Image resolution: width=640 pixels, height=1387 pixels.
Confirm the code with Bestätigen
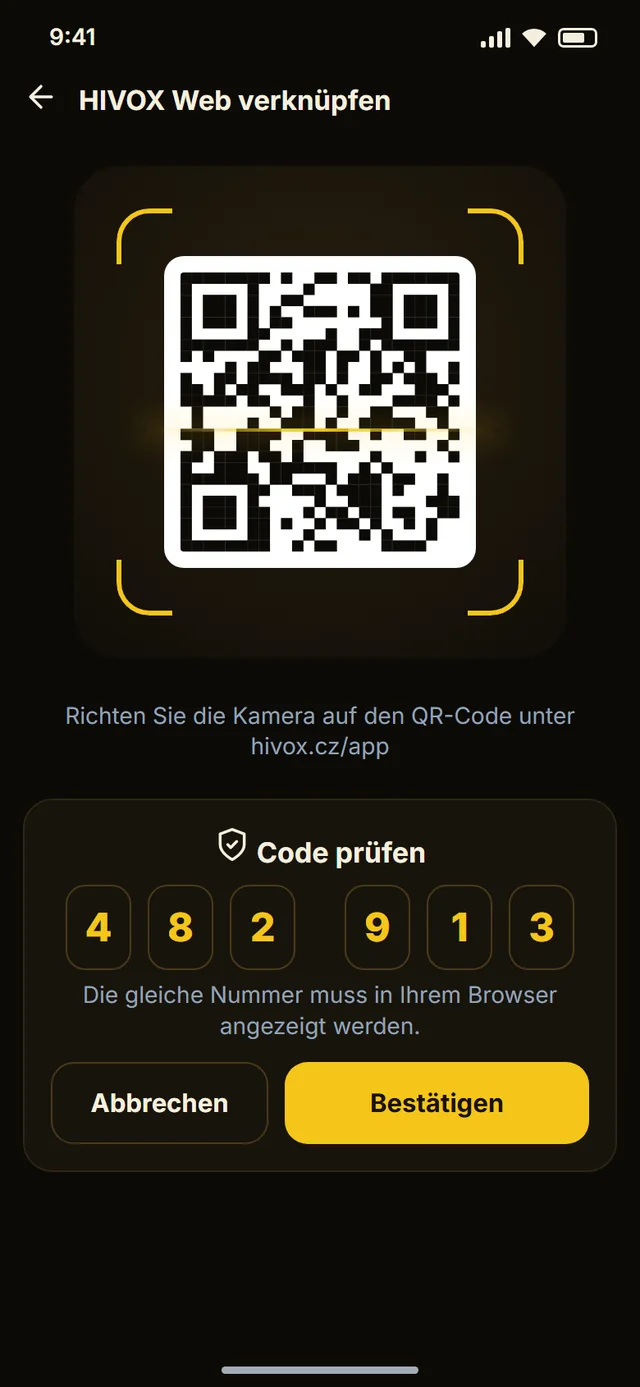(x=437, y=1103)
